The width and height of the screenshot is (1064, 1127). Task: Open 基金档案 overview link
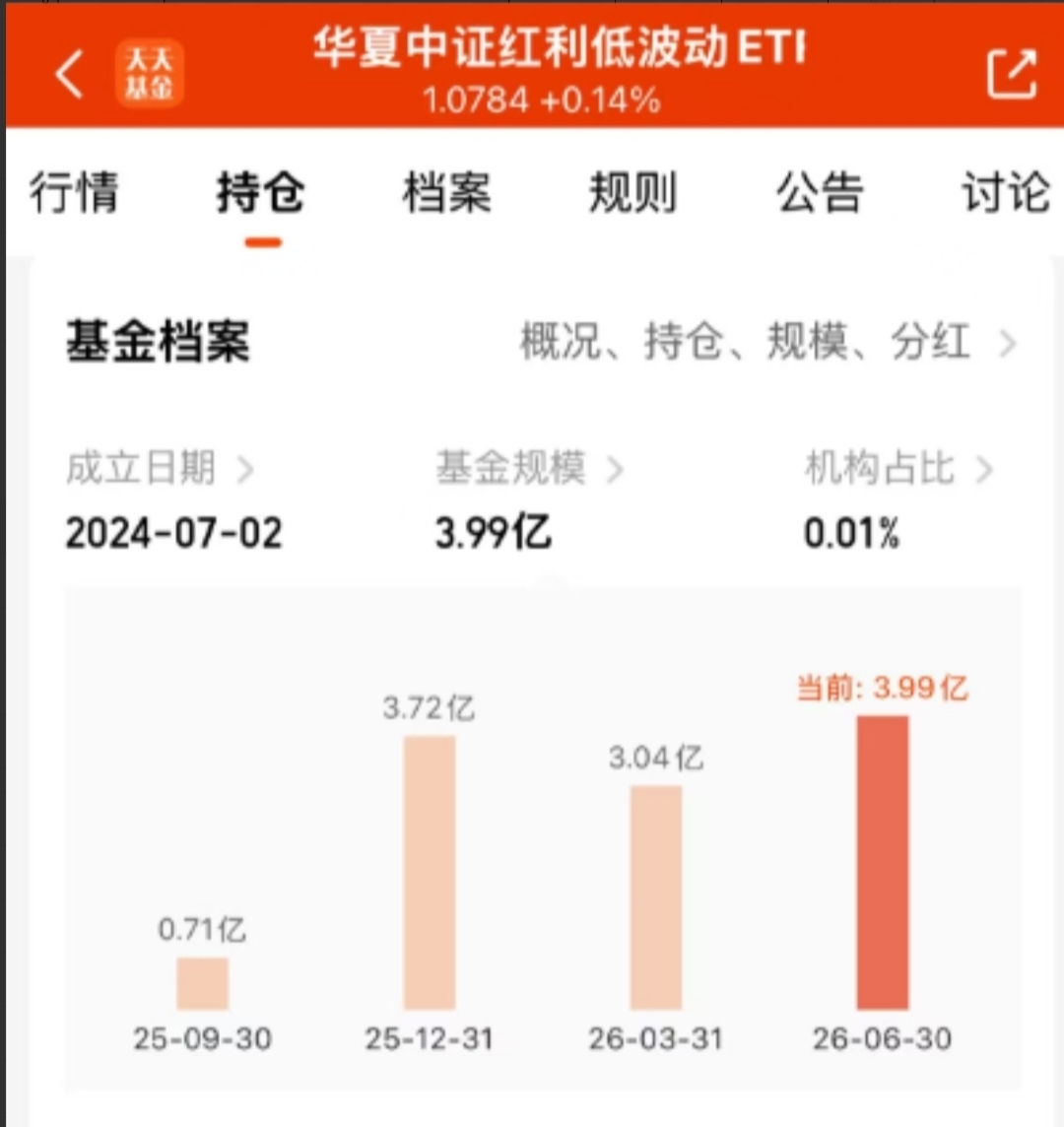[767, 342]
